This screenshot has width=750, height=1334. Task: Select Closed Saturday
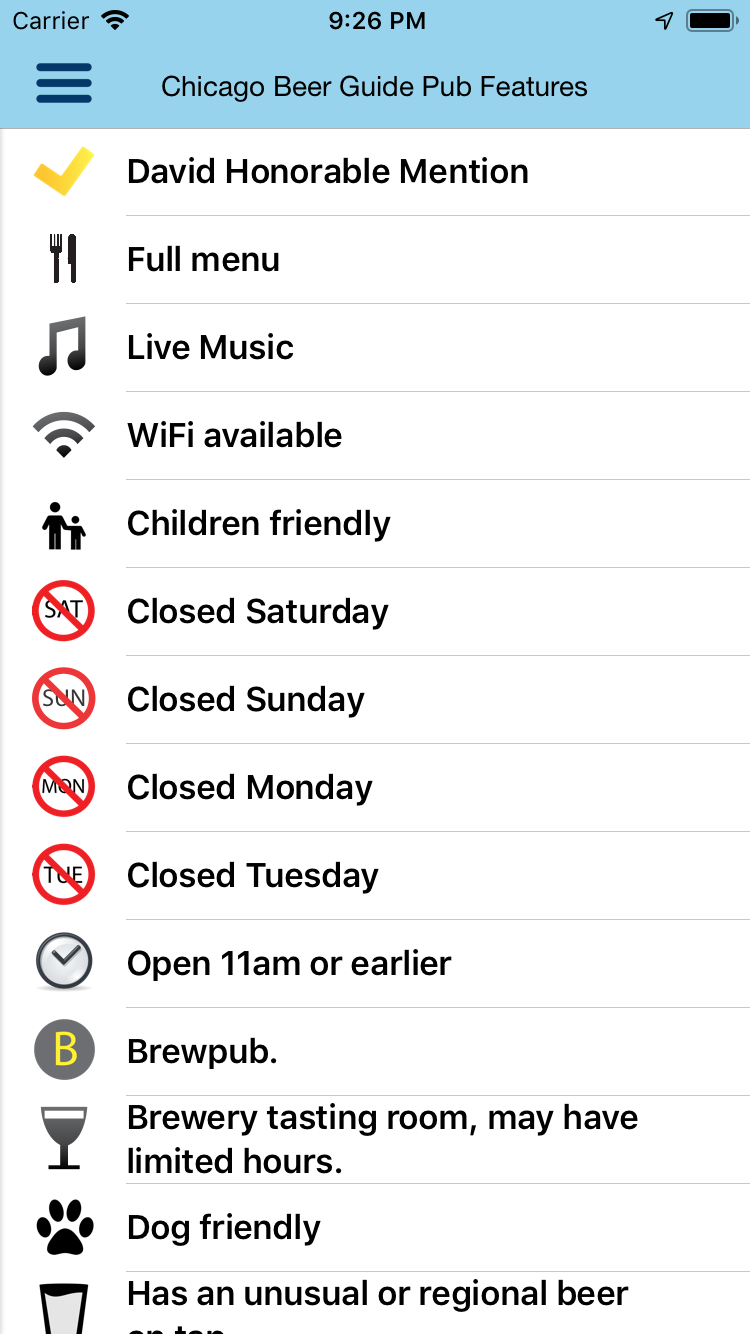(x=375, y=612)
